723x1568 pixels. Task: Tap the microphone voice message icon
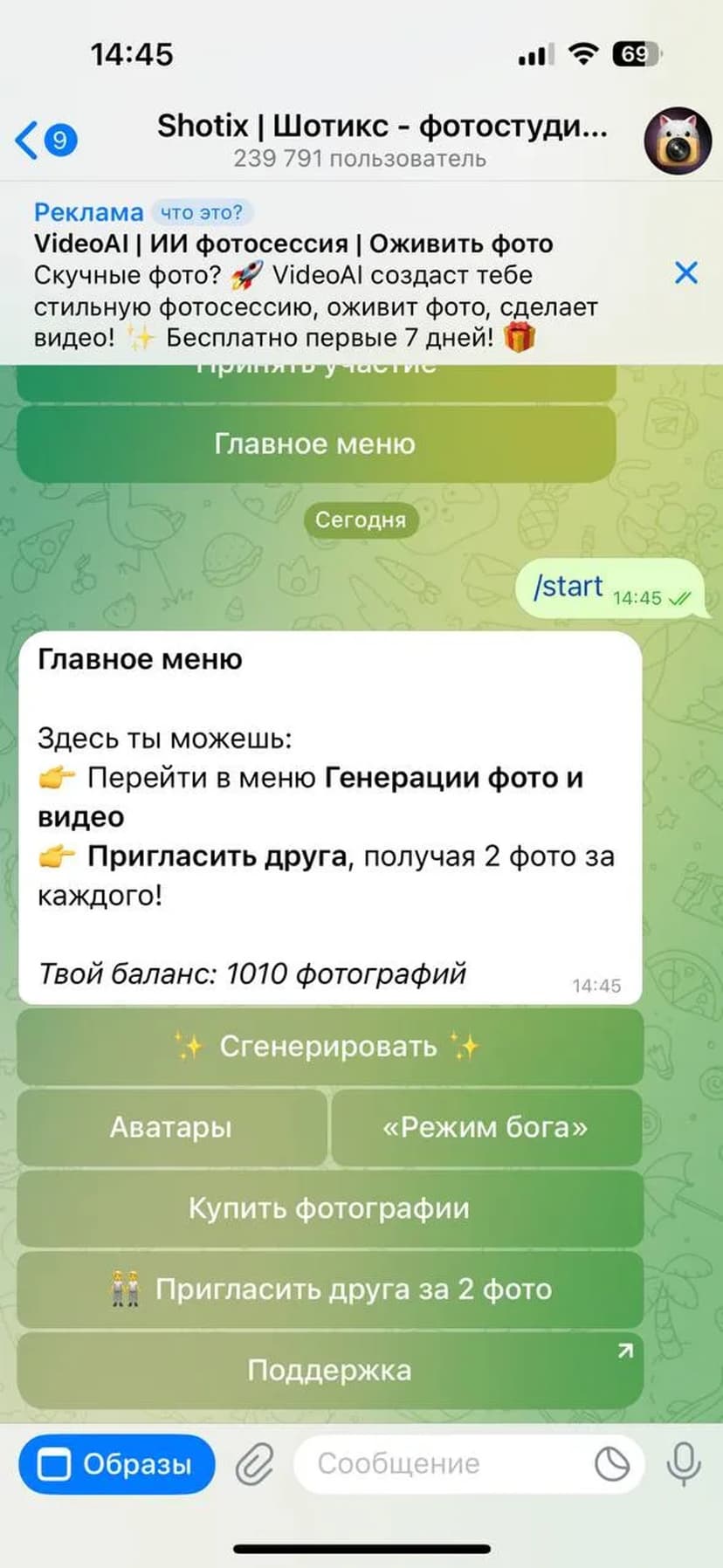tap(683, 1464)
